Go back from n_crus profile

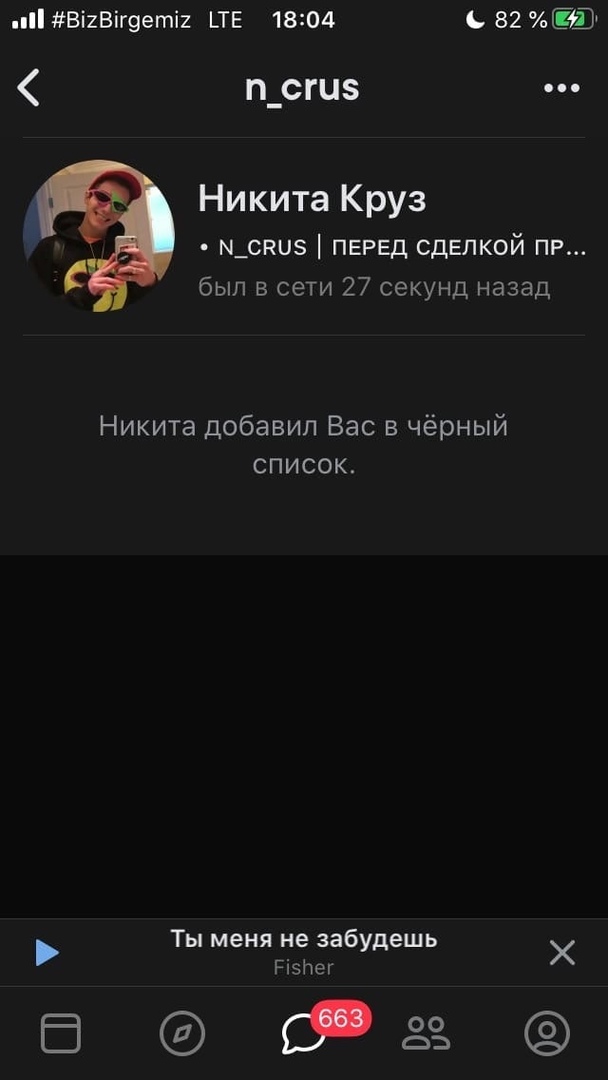point(29,88)
